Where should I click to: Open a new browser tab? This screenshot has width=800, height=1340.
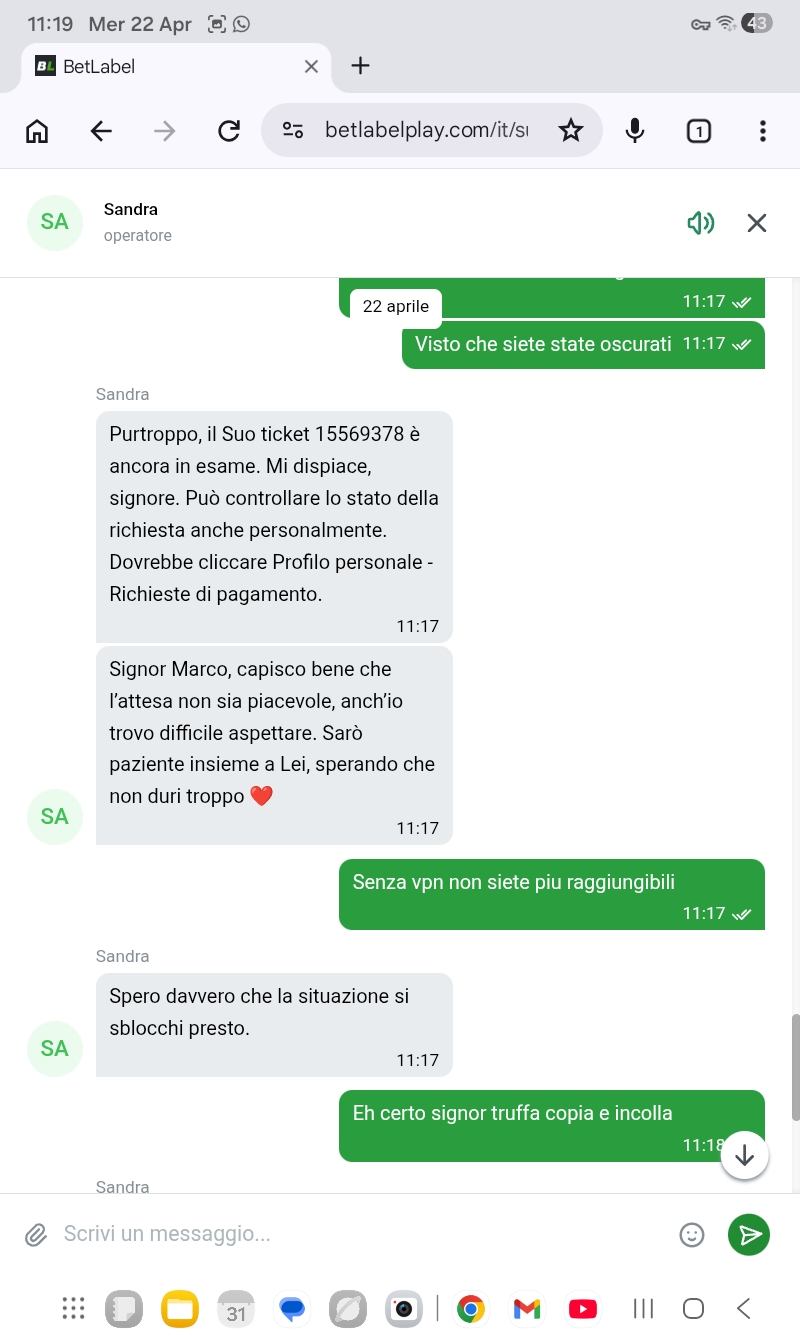point(361,66)
